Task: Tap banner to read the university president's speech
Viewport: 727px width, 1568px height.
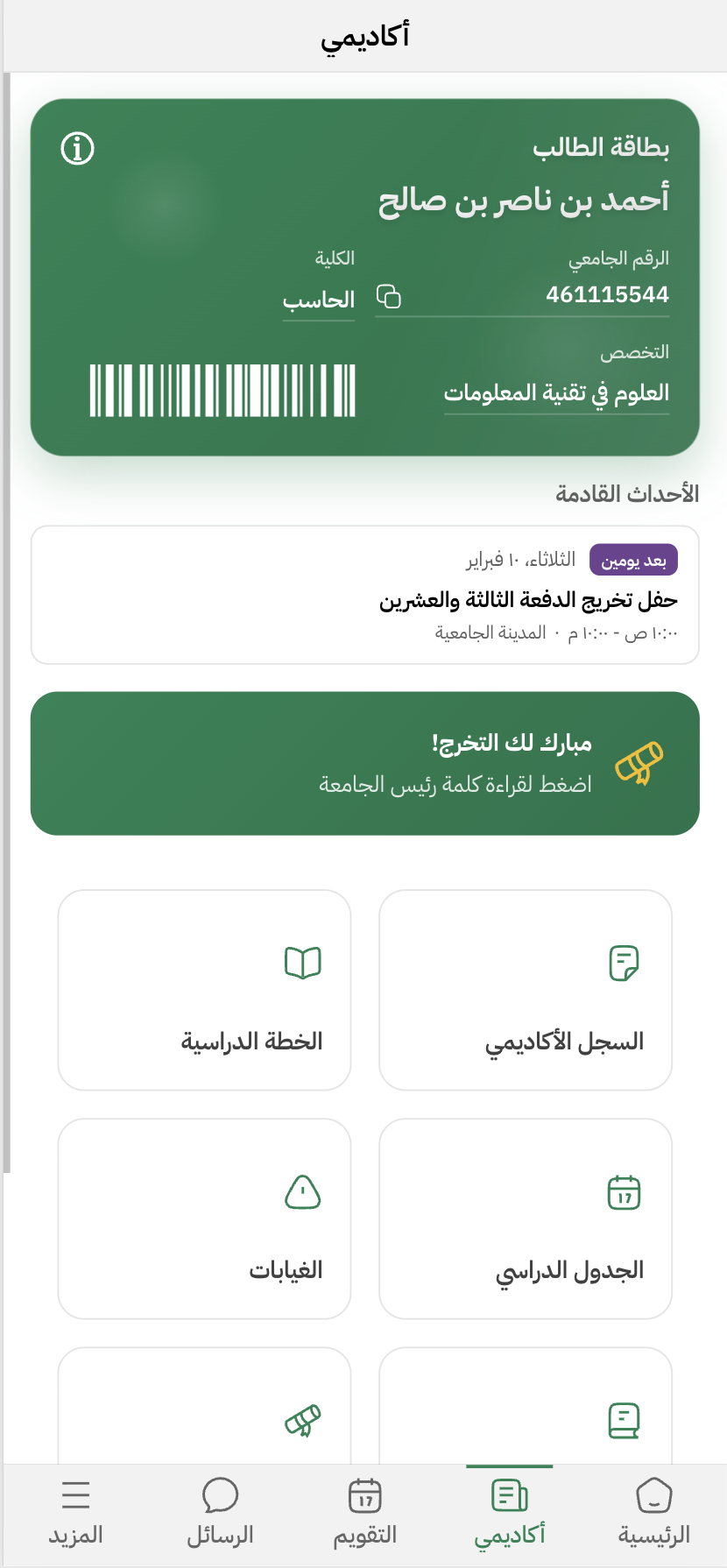Action: [x=363, y=762]
